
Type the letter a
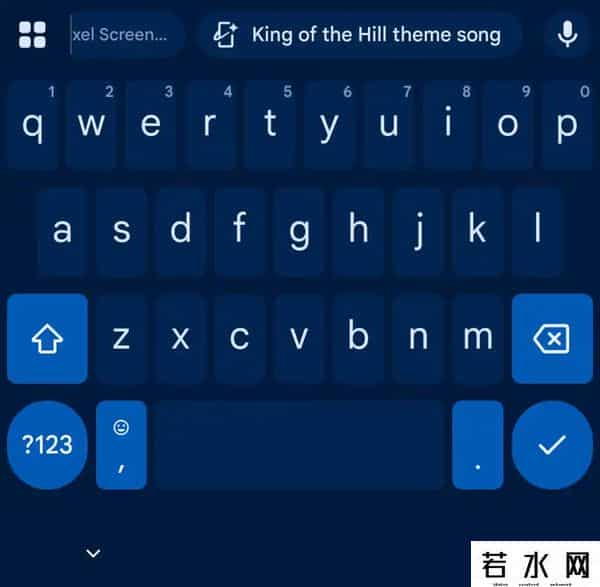62,231
